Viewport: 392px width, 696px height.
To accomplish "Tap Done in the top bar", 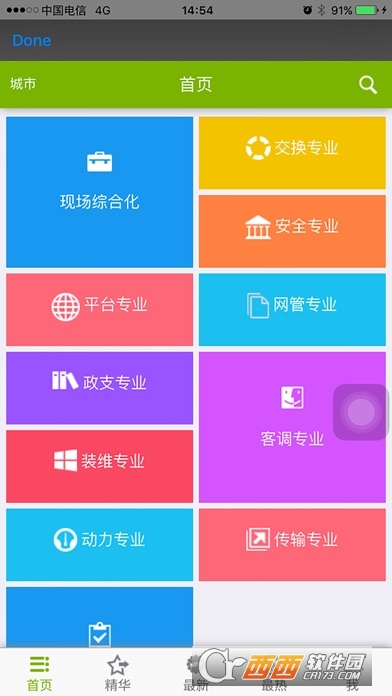I will [x=32, y=40].
